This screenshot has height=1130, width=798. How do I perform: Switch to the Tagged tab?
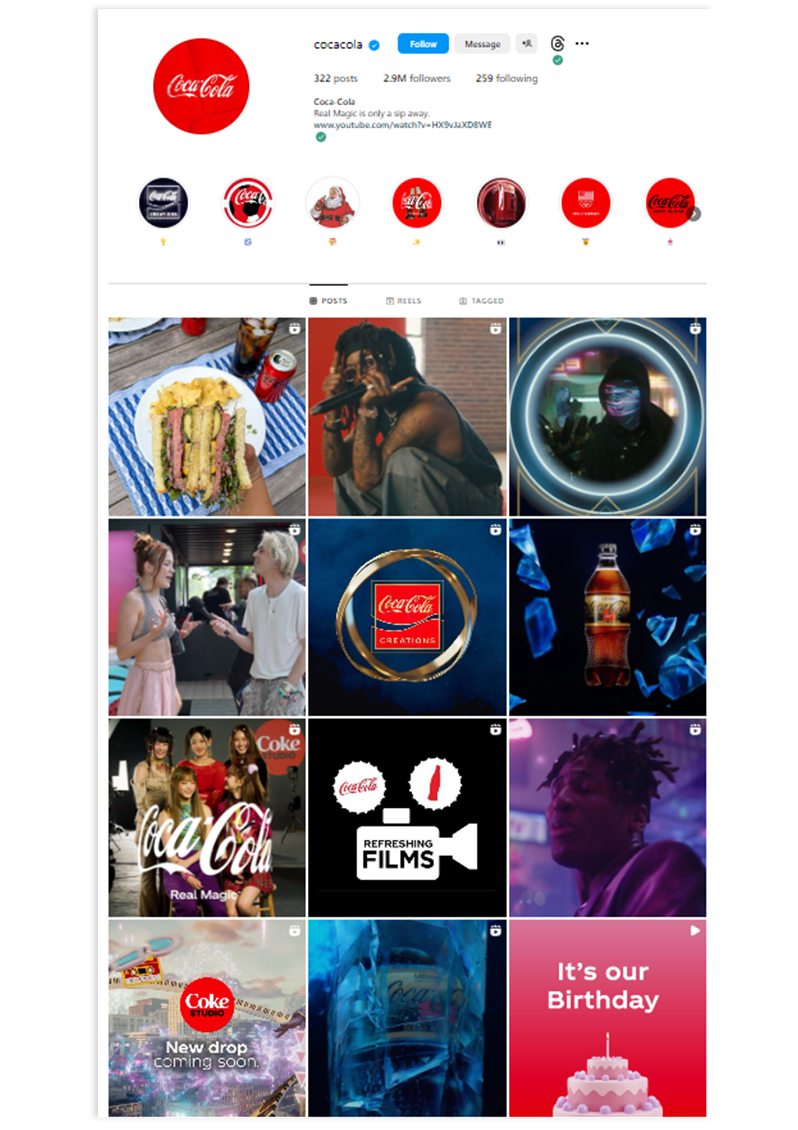pyautogui.click(x=481, y=301)
